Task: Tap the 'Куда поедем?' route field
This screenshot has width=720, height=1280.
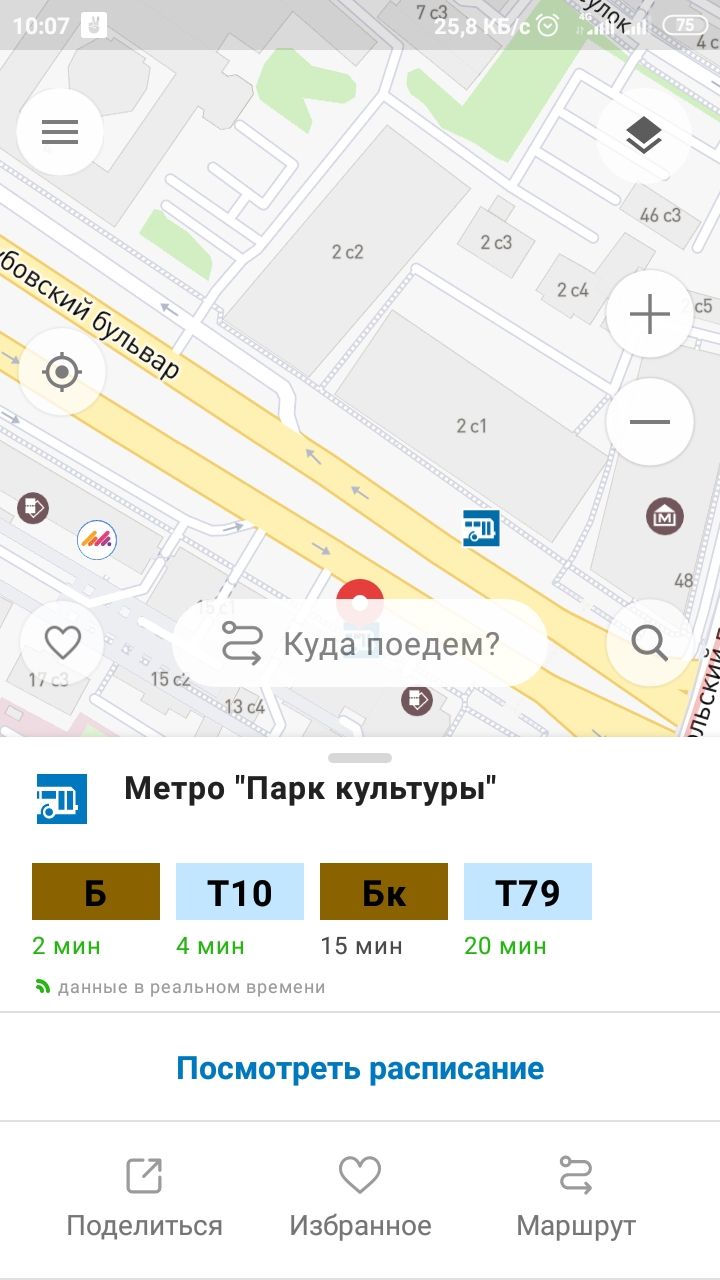Action: (x=360, y=643)
